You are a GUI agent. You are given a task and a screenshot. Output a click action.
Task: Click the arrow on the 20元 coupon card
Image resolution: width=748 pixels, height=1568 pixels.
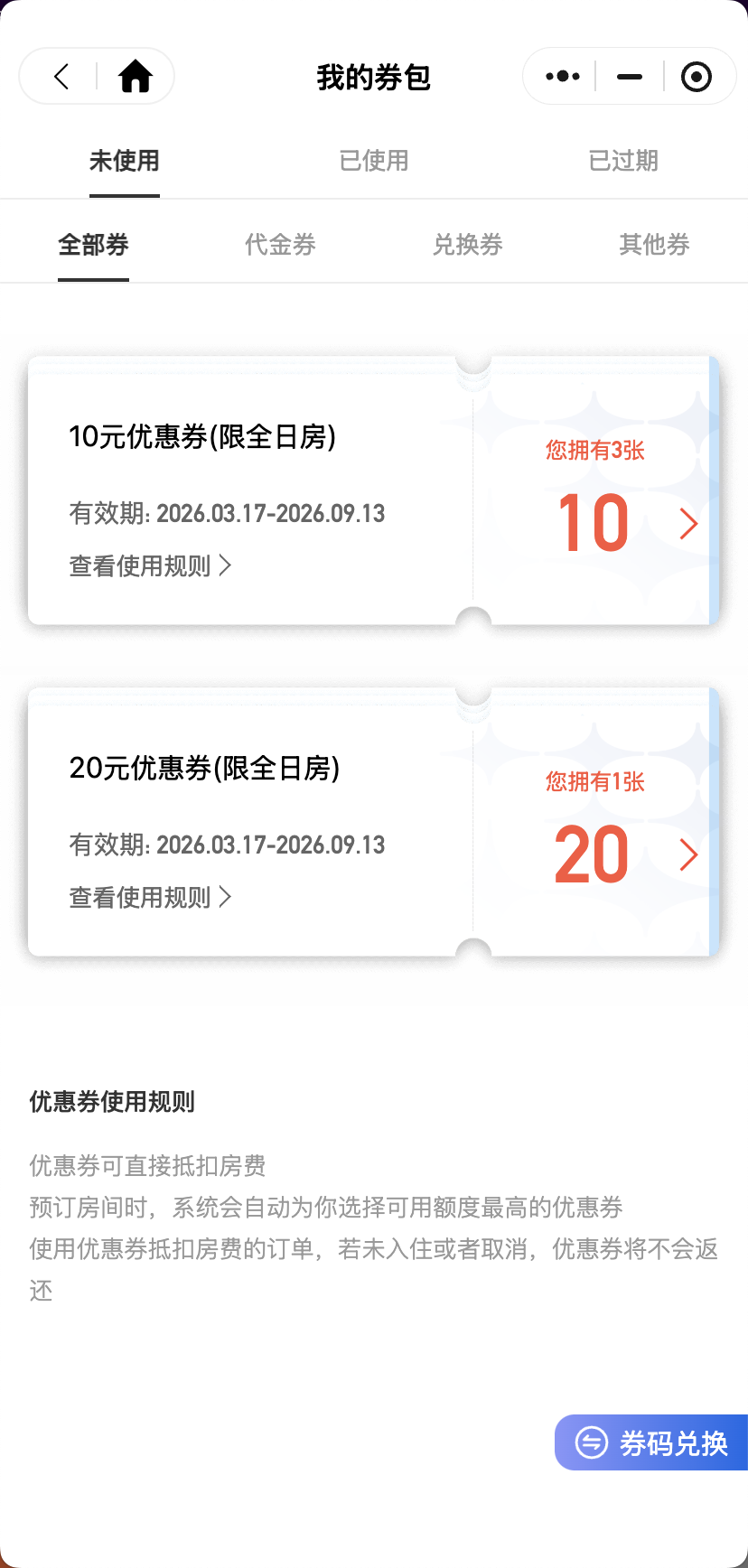click(688, 855)
